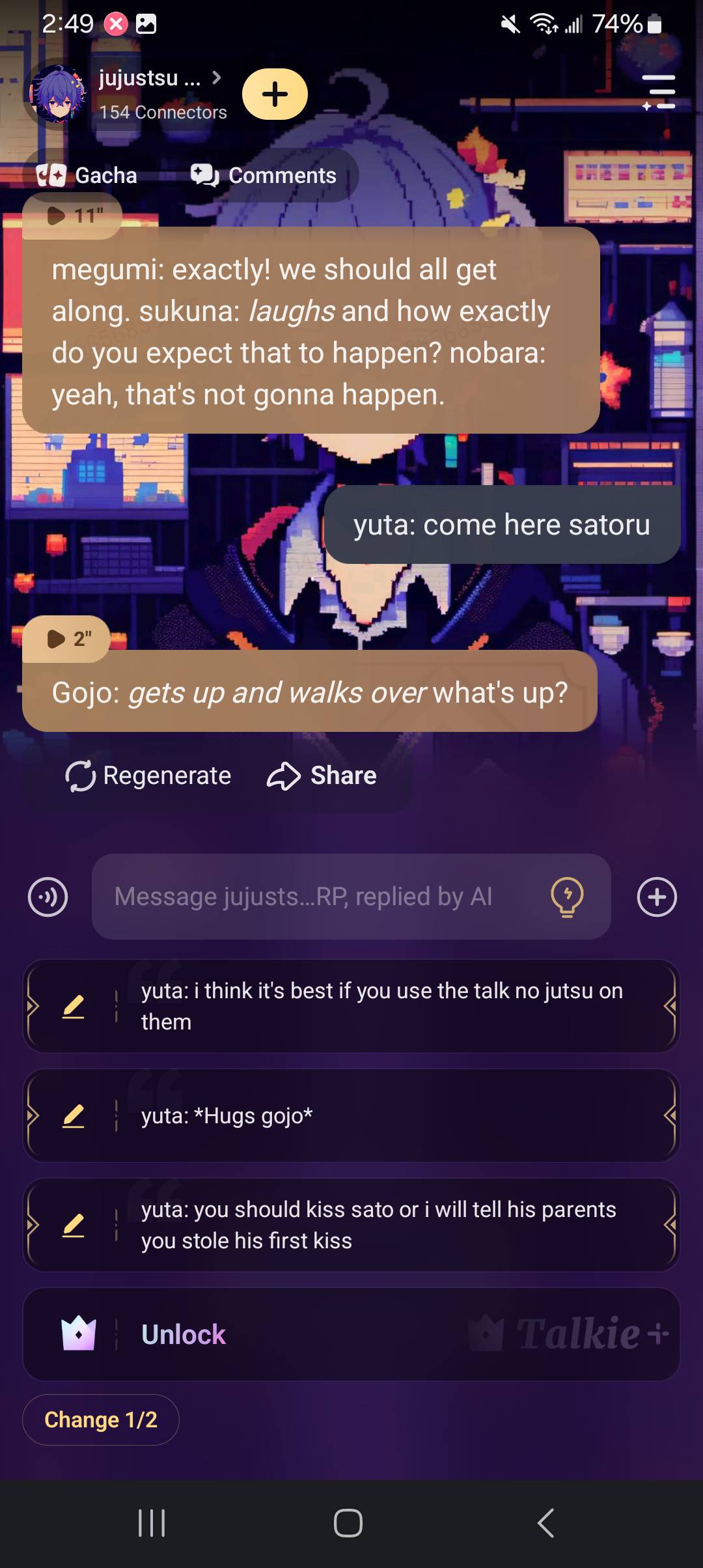This screenshot has width=703, height=1568.
Task: Tap the lightbulb inspiration icon
Action: [x=567, y=897]
